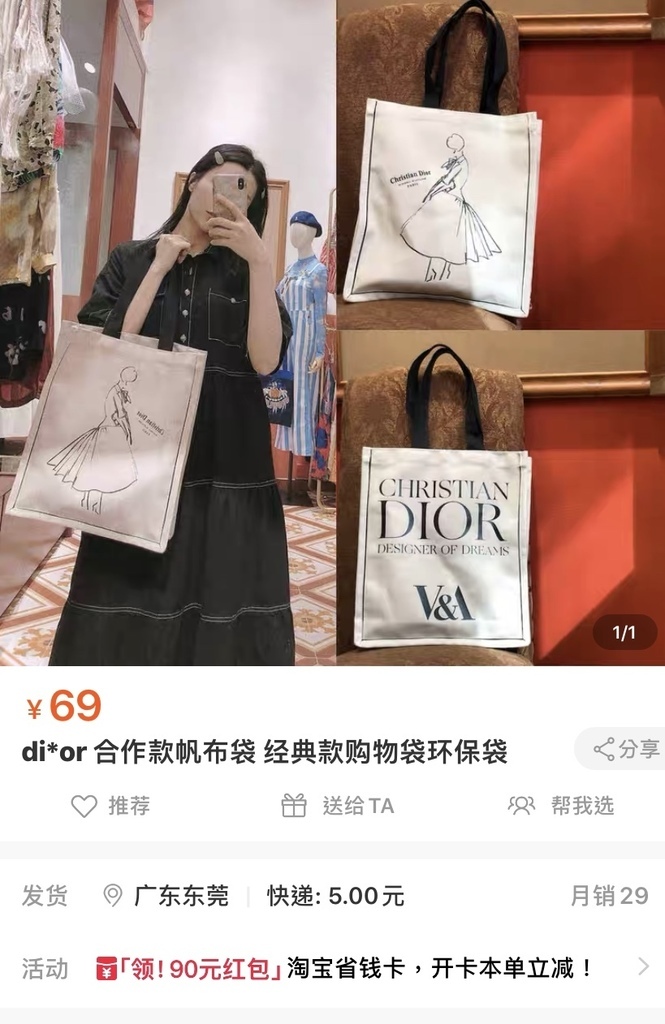Ask friends to help choose via 帮我选
This screenshot has height=1024, width=665.
click(561, 806)
